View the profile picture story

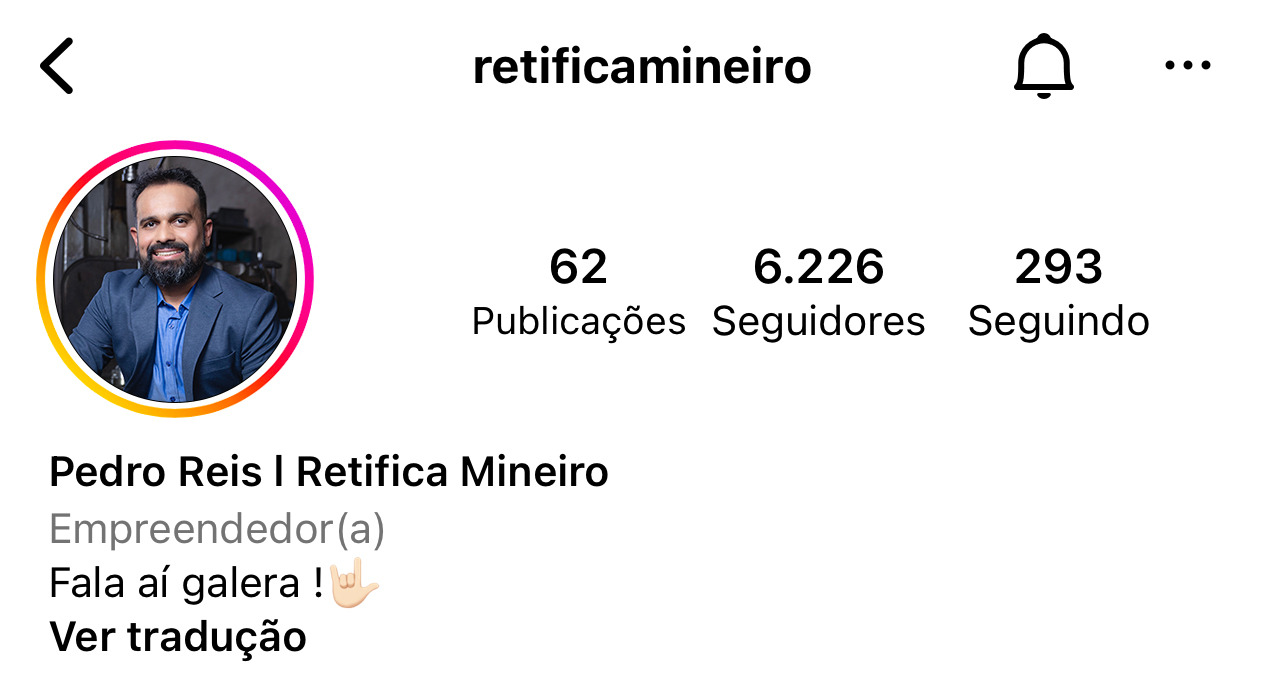(175, 279)
